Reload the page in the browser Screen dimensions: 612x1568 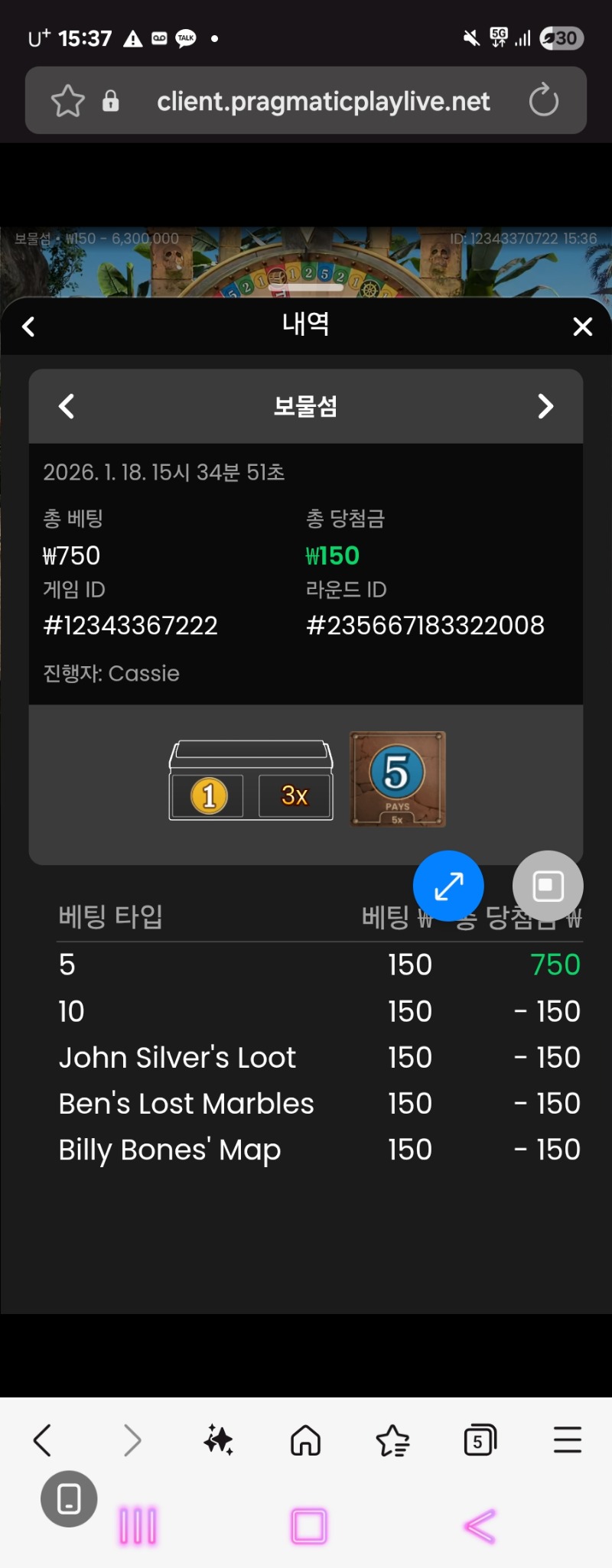[x=544, y=100]
